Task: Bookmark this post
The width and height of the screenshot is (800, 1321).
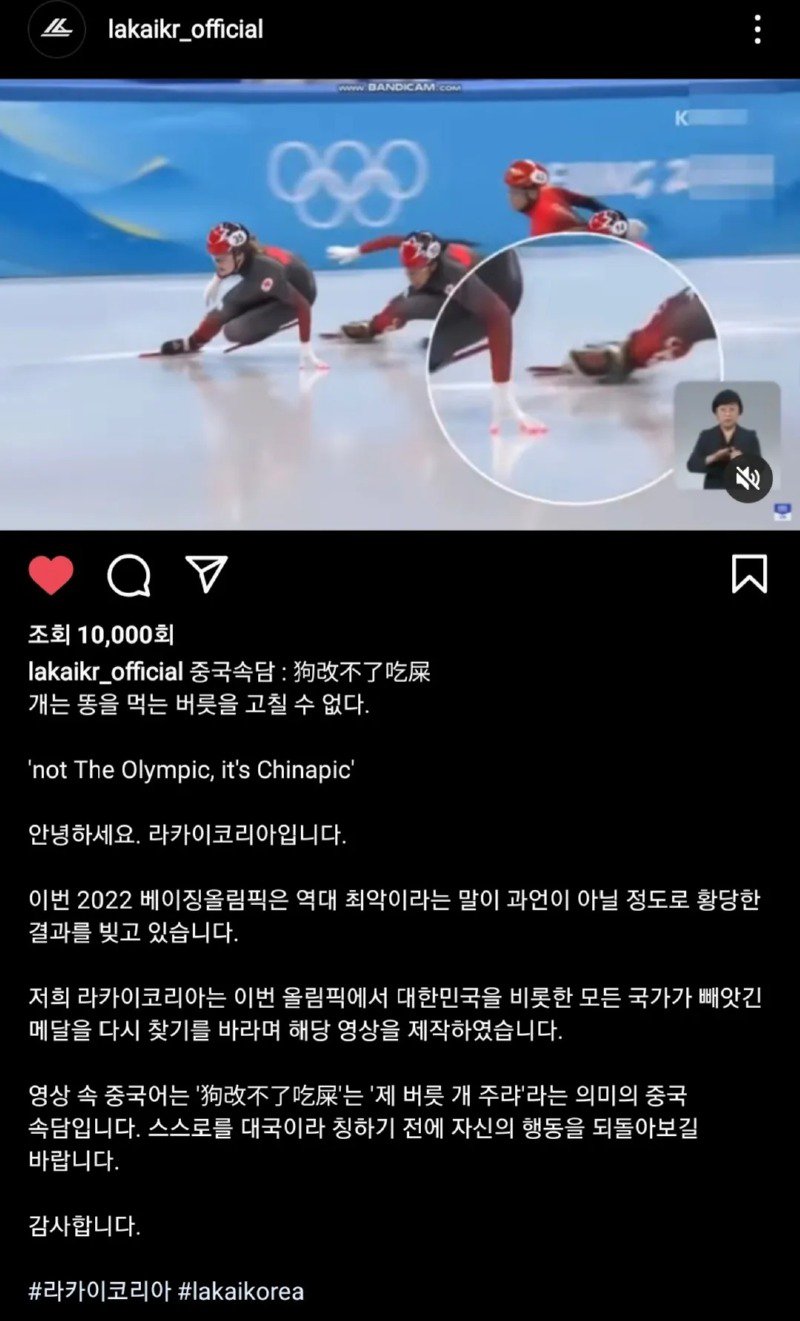Action: click(749, 574)
